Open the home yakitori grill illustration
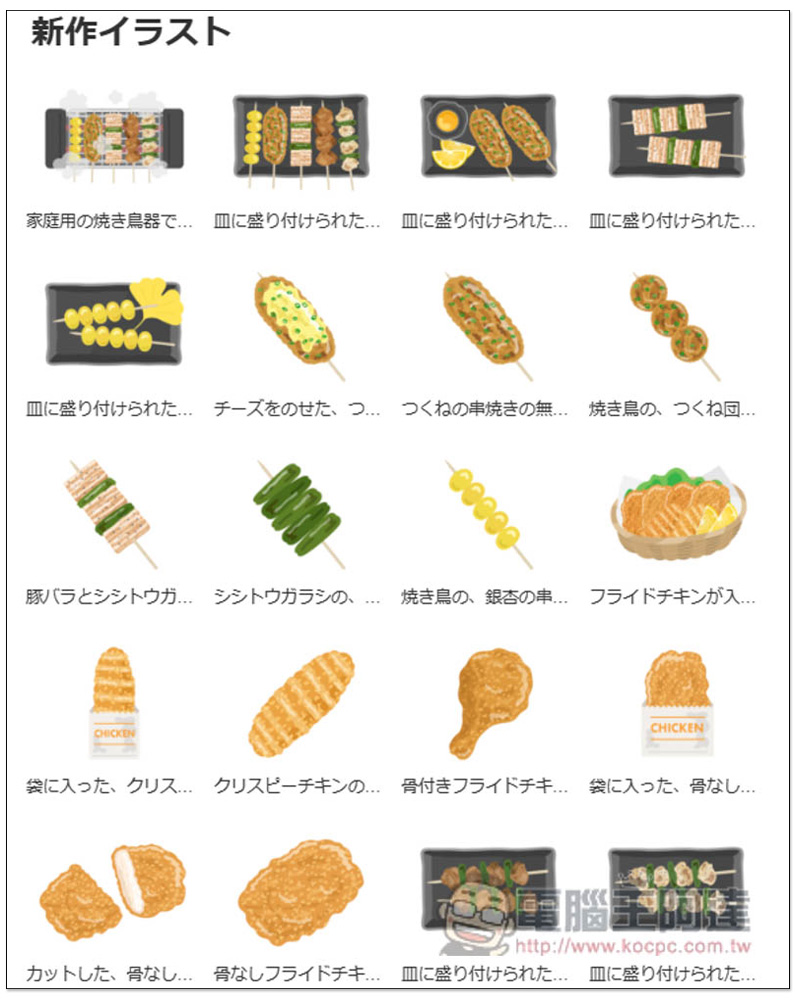The height and width of the screenshot is (1000, 796). pyautogui.click(x=115, y=138)
